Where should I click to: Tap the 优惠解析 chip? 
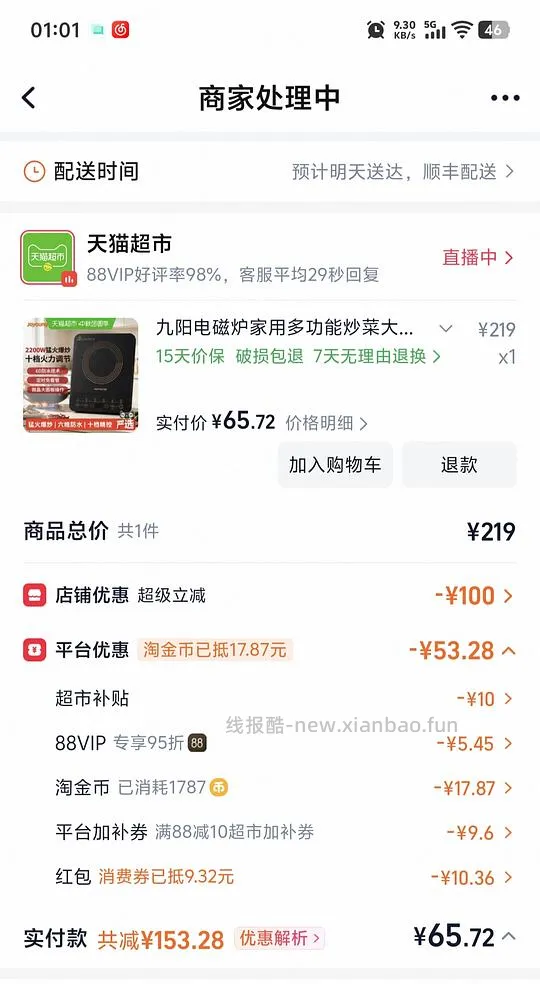279,938
